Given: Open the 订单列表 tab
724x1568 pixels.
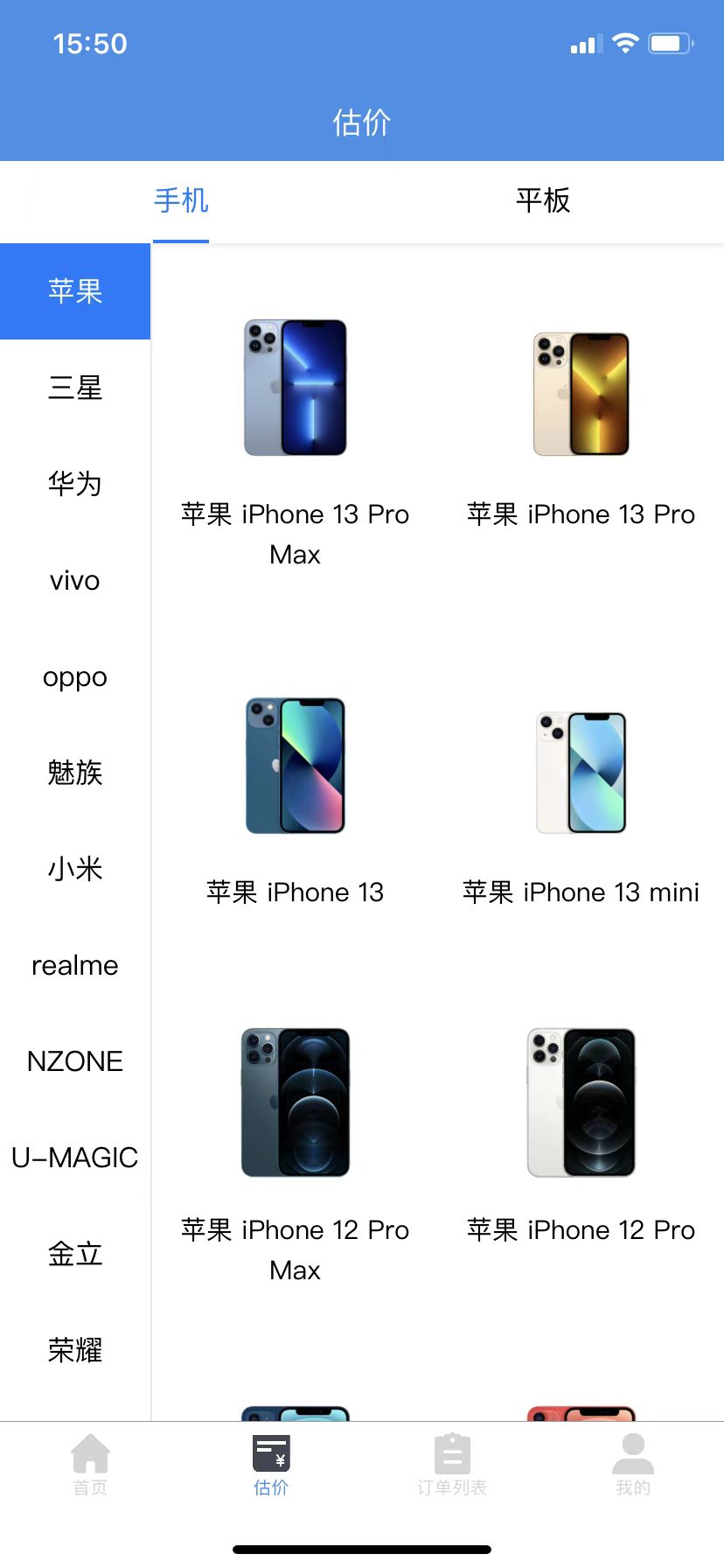Looking at the screenshot, I should click(452, 1465).
